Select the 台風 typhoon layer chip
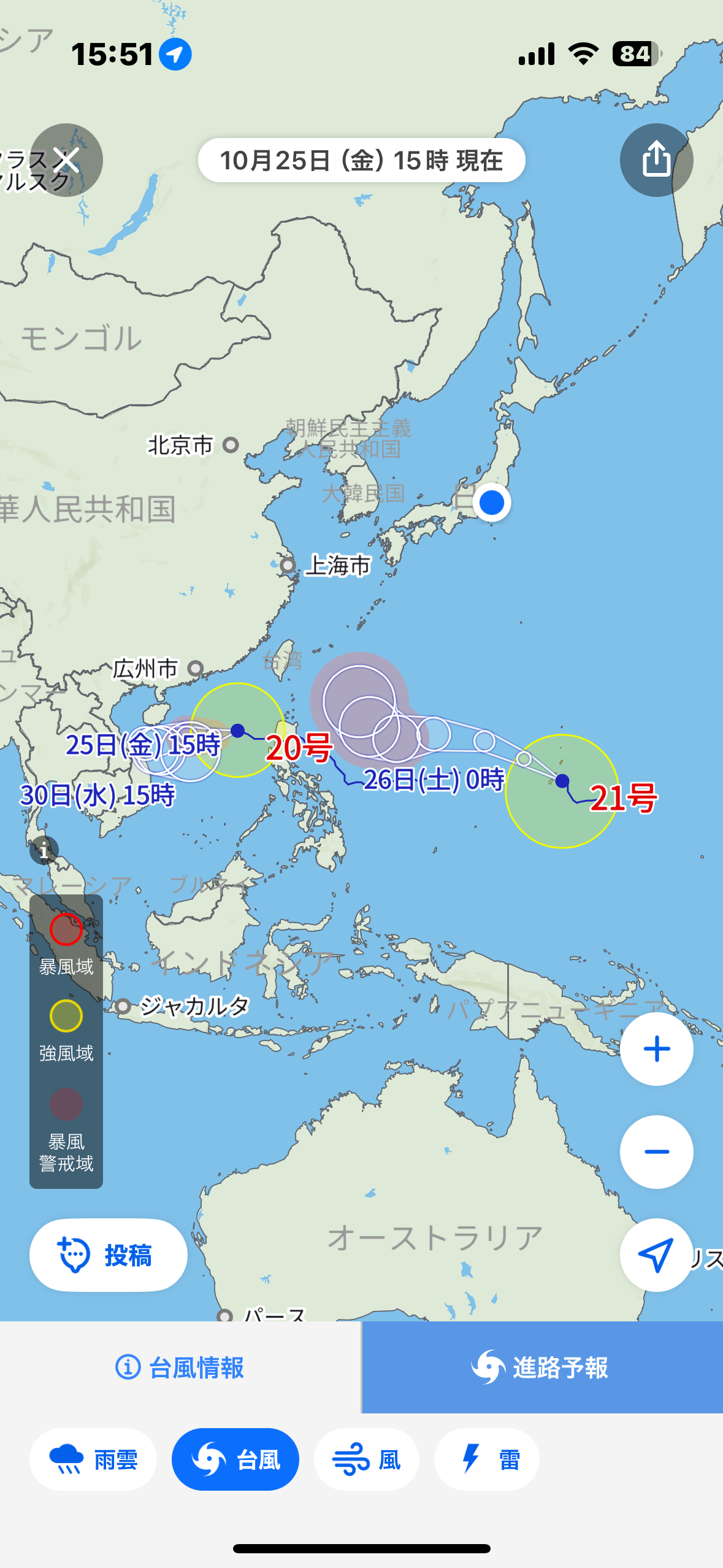This screenshot has height=1568, width=723. [x=235, y=1459]
